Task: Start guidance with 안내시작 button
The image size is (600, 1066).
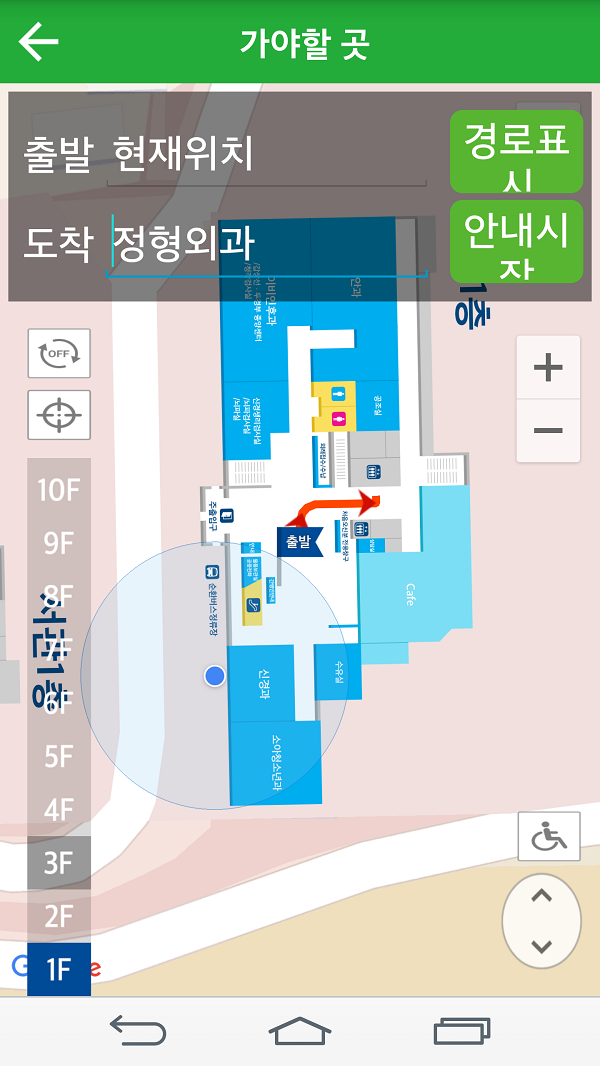Action: click(516, 241)
